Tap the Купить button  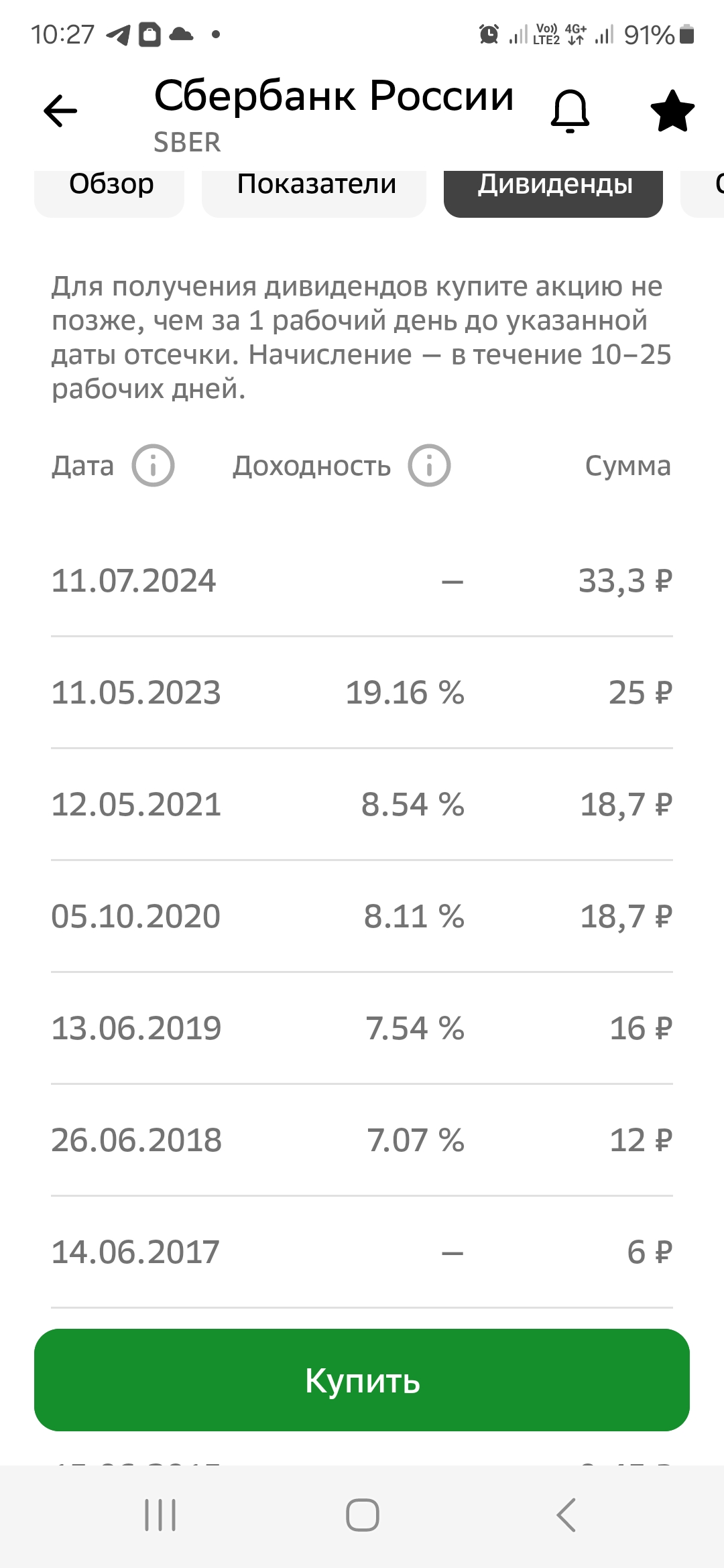362,1380
